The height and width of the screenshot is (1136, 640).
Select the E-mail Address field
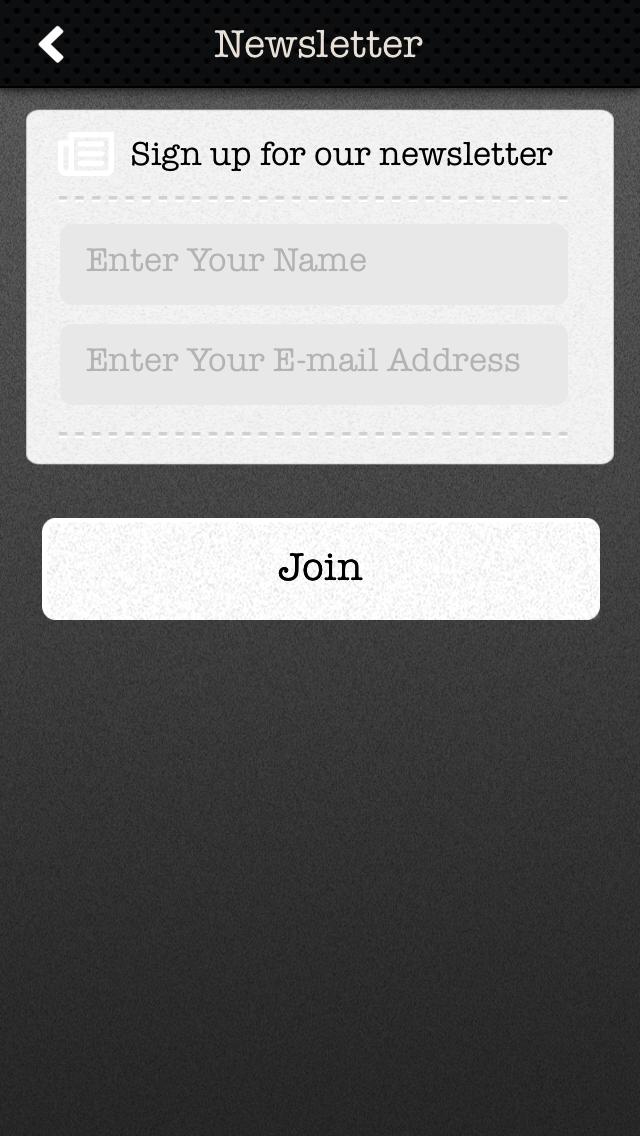pos(314,362)
